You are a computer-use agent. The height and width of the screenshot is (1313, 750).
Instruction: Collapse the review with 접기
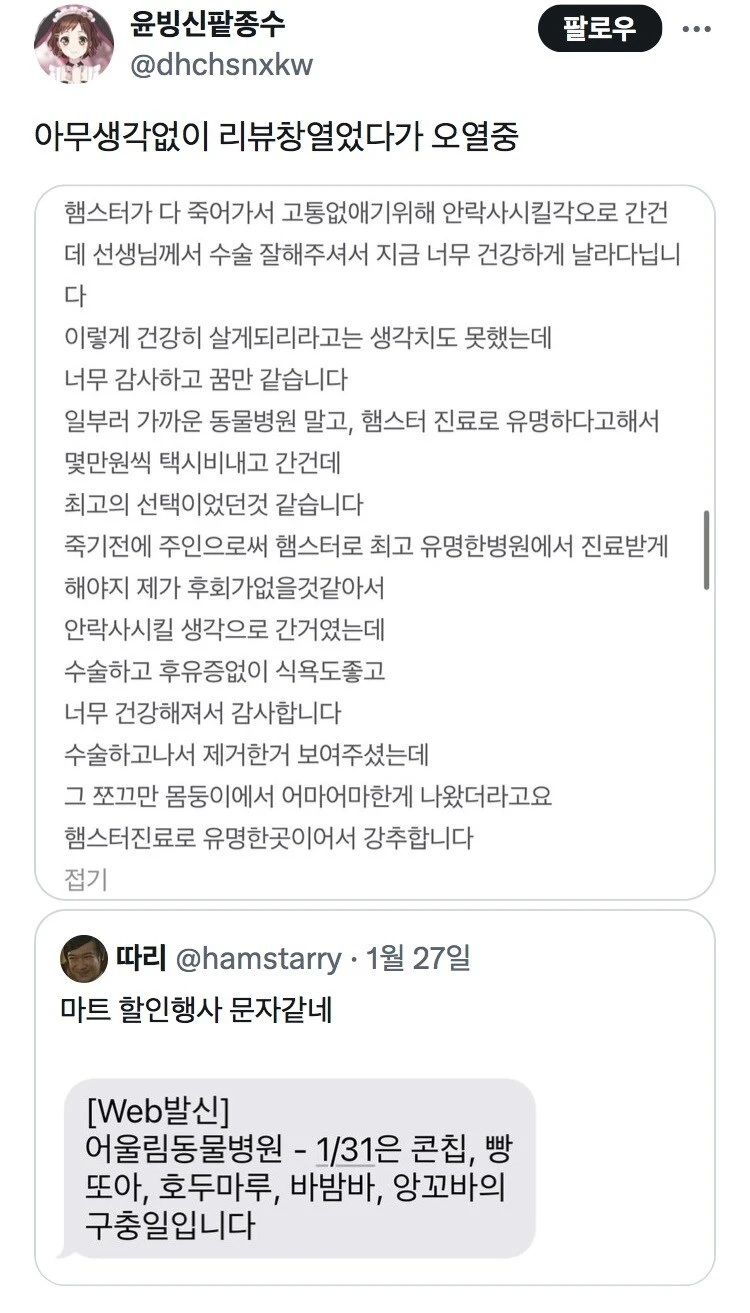(x=85, y=879)
